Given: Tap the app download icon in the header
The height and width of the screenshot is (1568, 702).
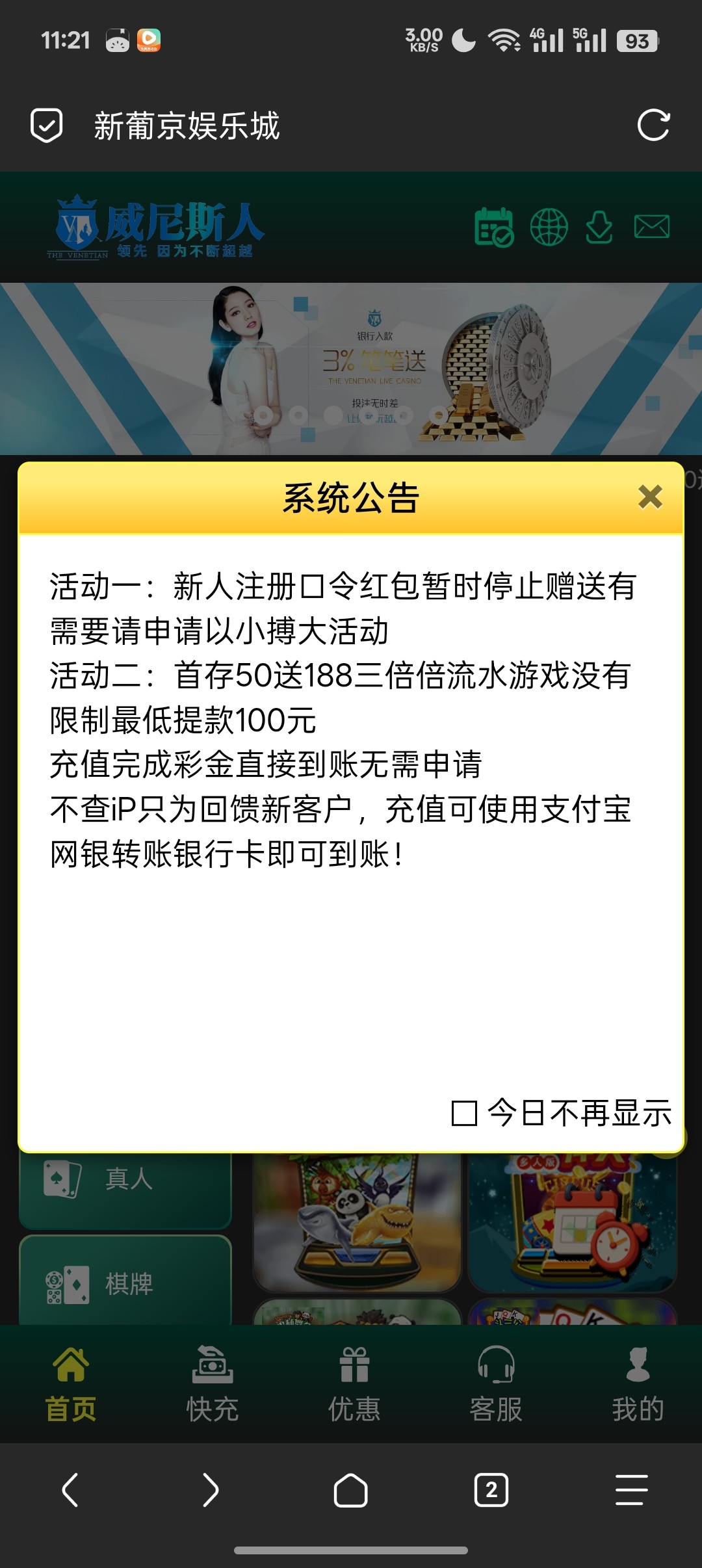Looking at the screenshot, I should click(599, 228).
